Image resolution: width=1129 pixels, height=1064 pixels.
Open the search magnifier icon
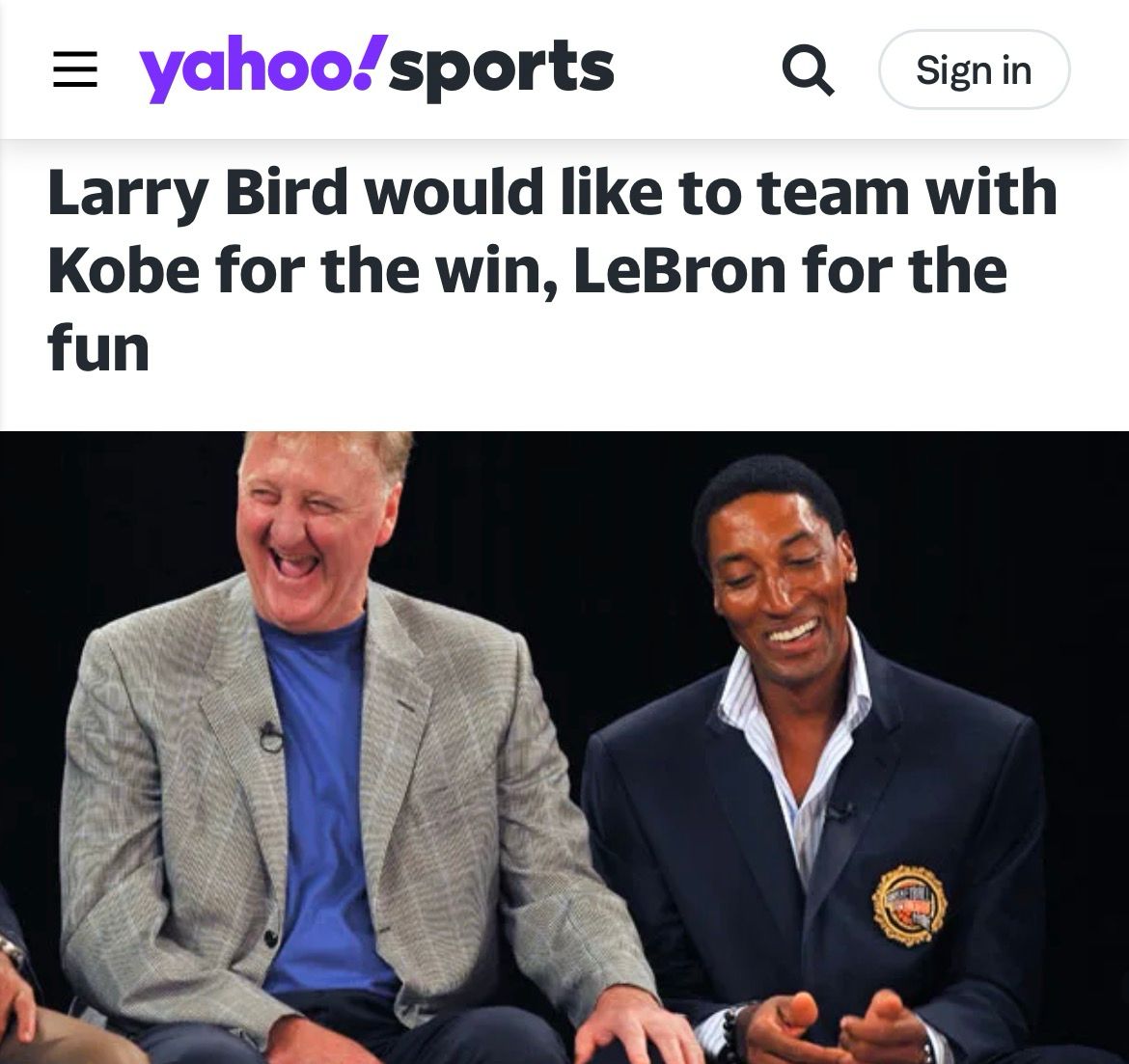(807, 70)
